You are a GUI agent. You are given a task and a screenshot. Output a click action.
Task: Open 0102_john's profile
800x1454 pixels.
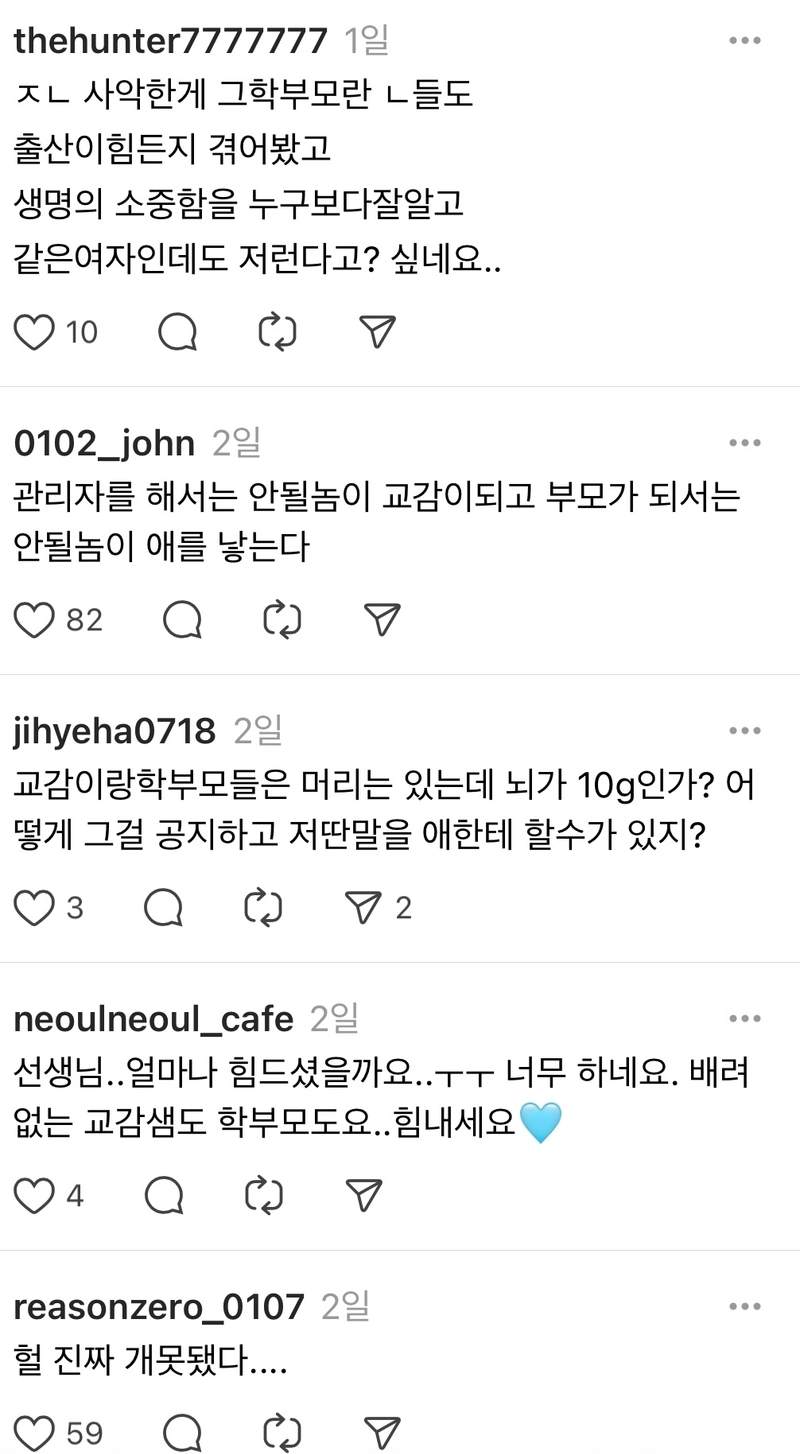click(104, 443)
